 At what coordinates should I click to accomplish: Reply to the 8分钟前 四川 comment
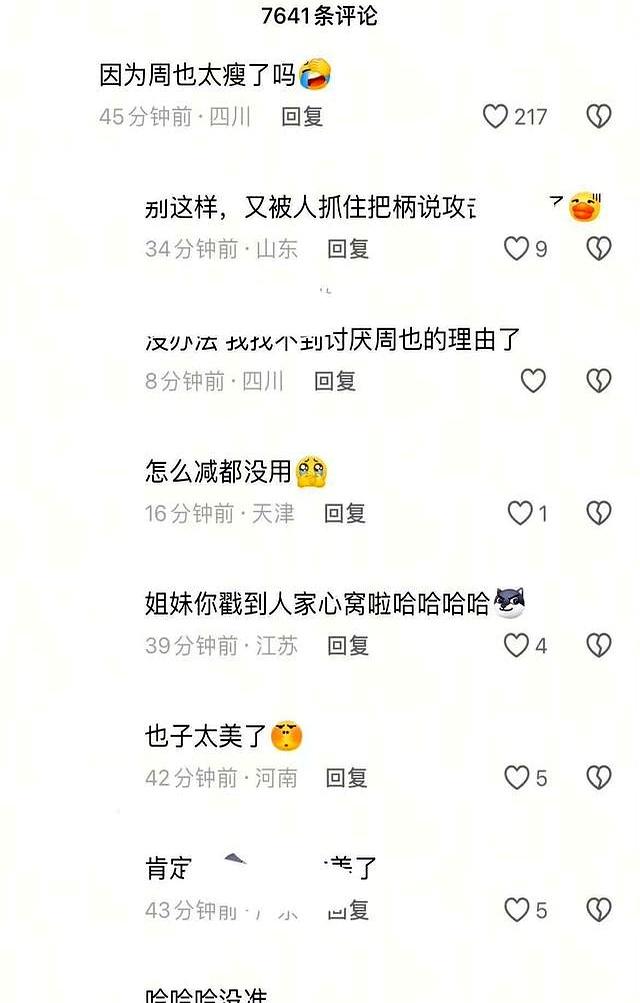[x=335, y=381]
